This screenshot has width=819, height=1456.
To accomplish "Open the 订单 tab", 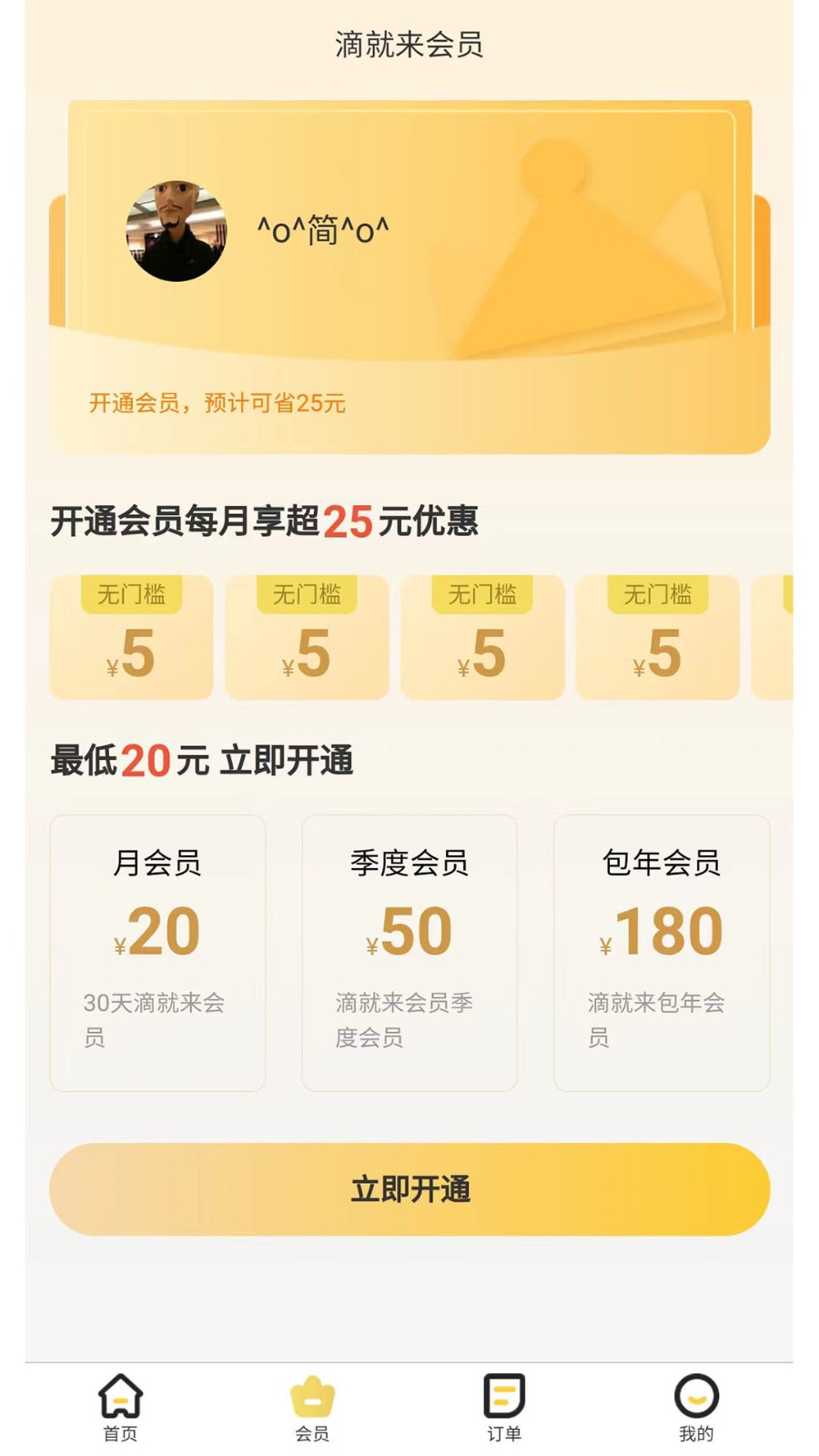I will coord(504,1407).
